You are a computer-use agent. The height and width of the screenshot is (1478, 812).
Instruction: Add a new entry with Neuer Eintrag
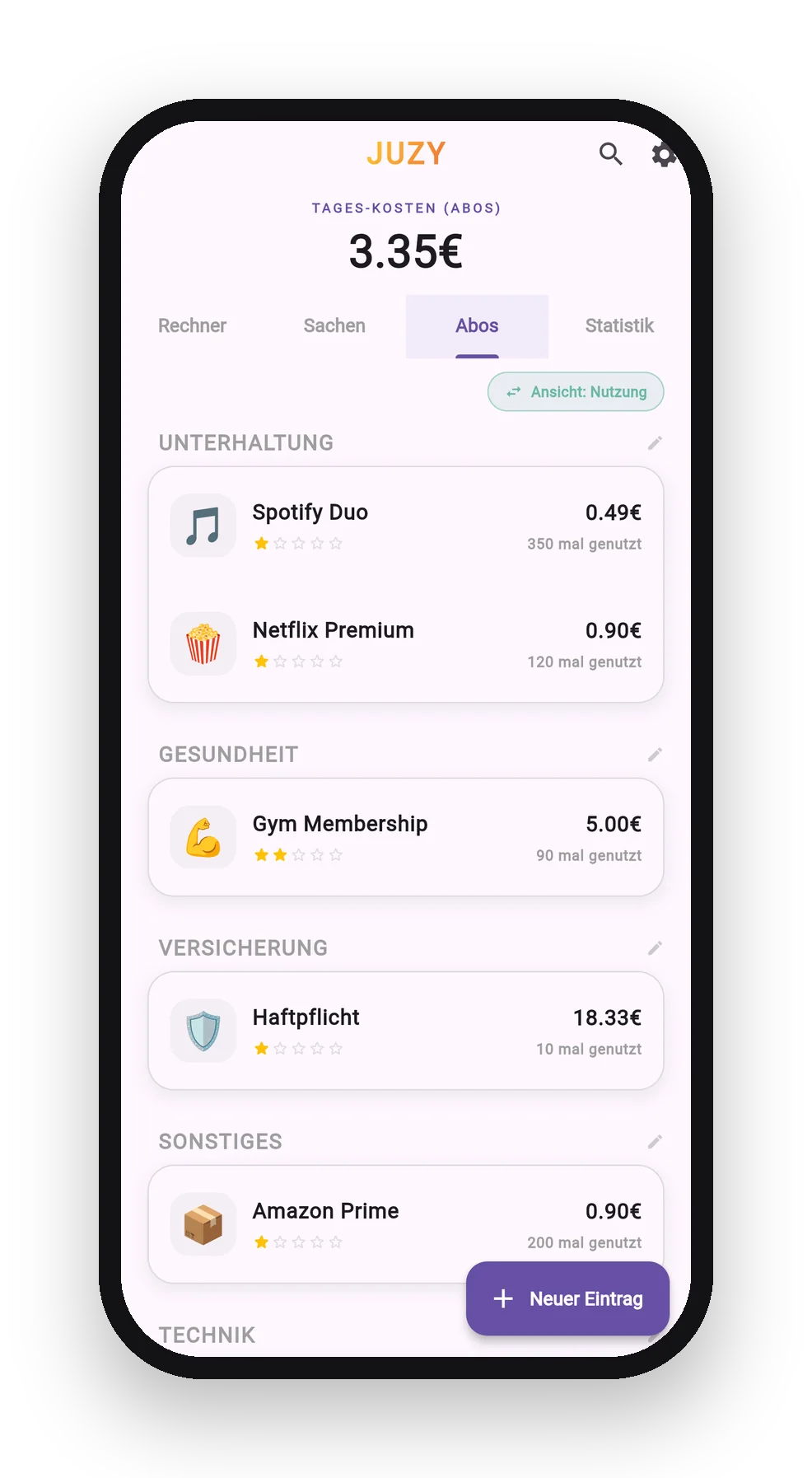[567, 1298]
